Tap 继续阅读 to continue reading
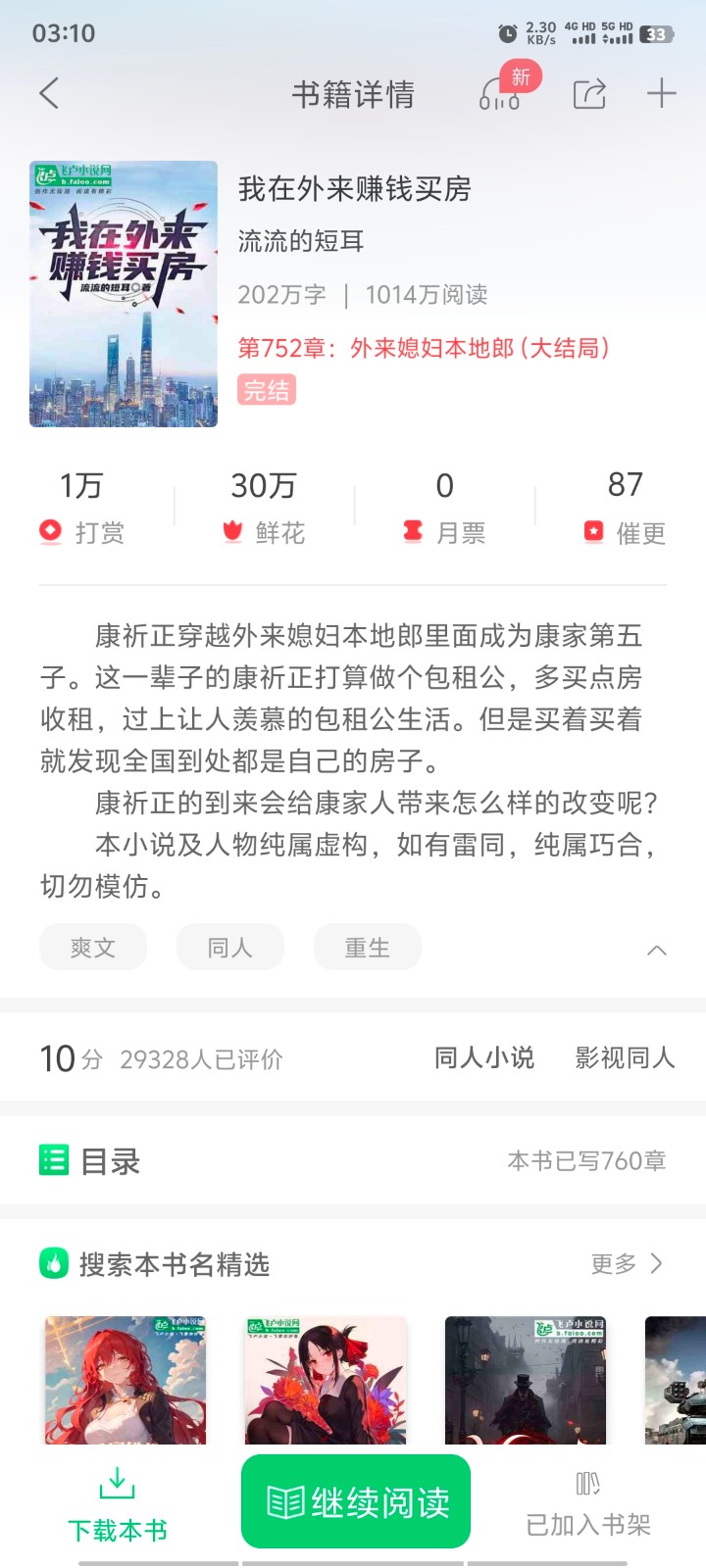The width and height of the screenshot is (706, 1568). [x=356, y=1501]
